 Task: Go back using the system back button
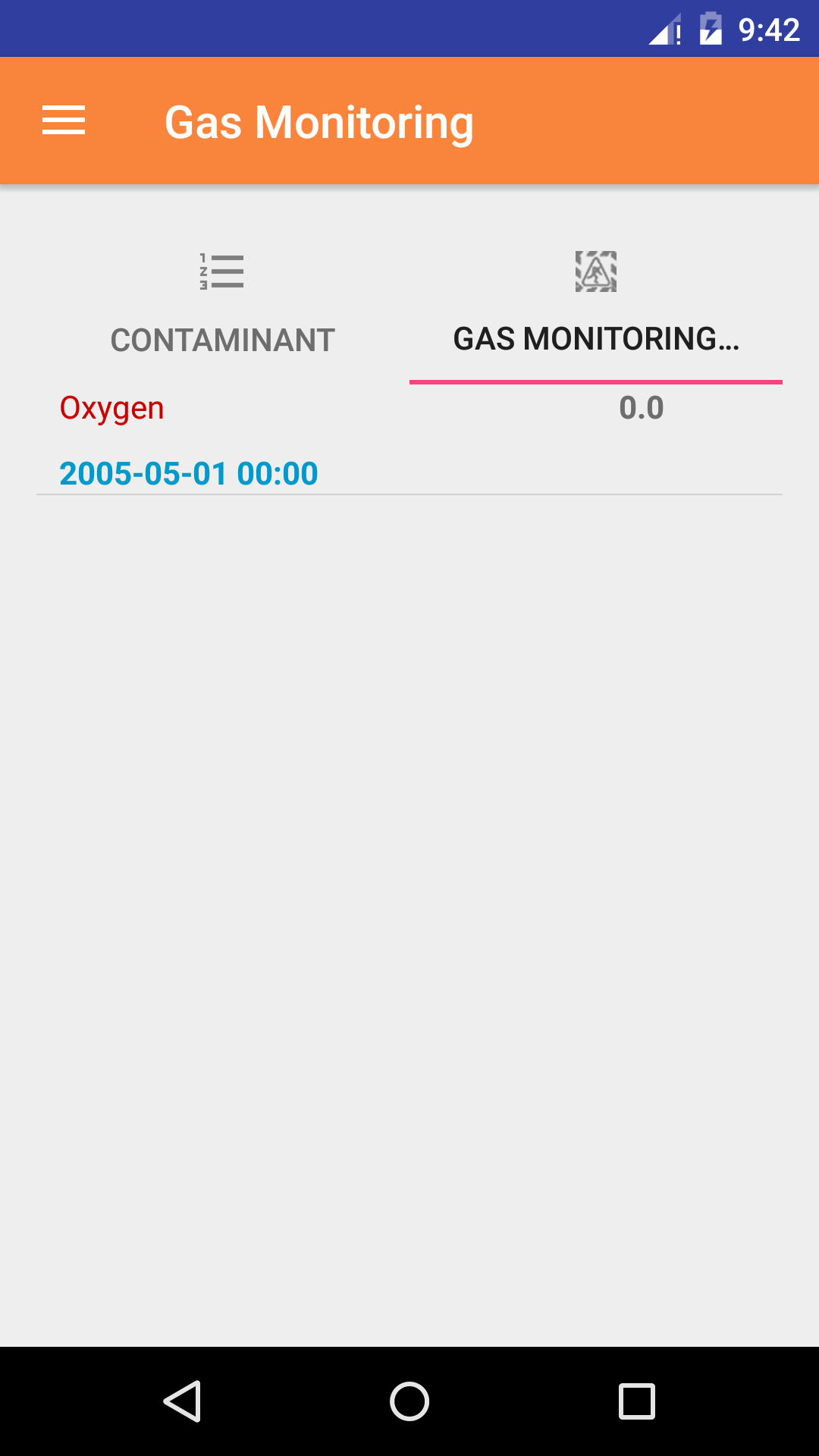click(182, 1401)
